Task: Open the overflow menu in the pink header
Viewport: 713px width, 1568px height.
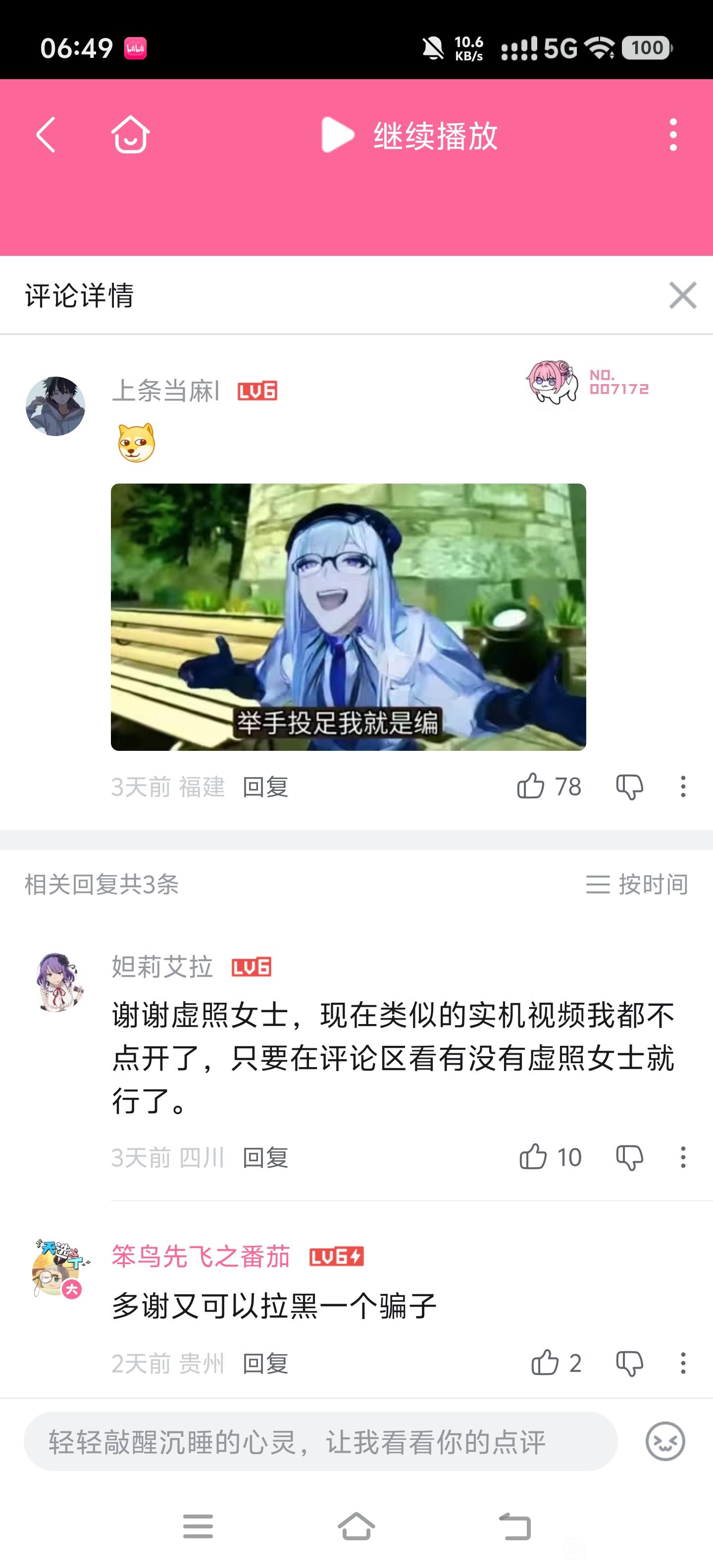Action: tap(673, 135)
